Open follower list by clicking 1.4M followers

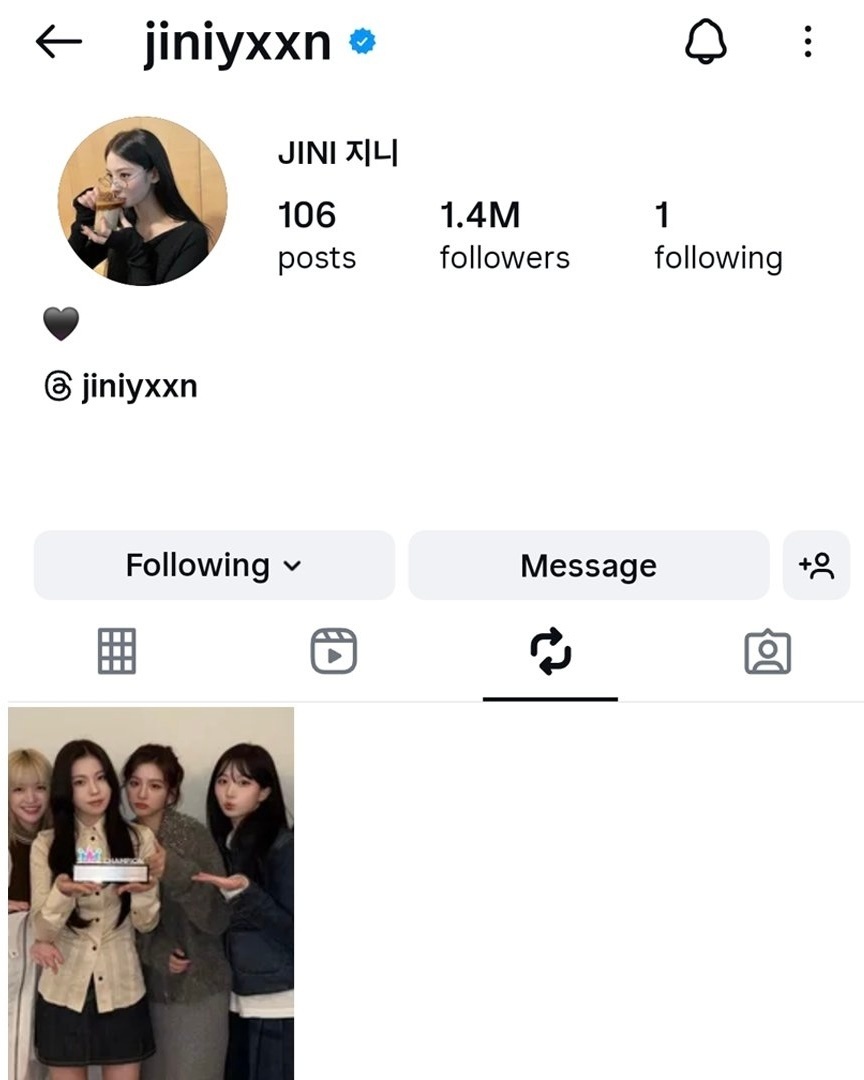(503, 234)
